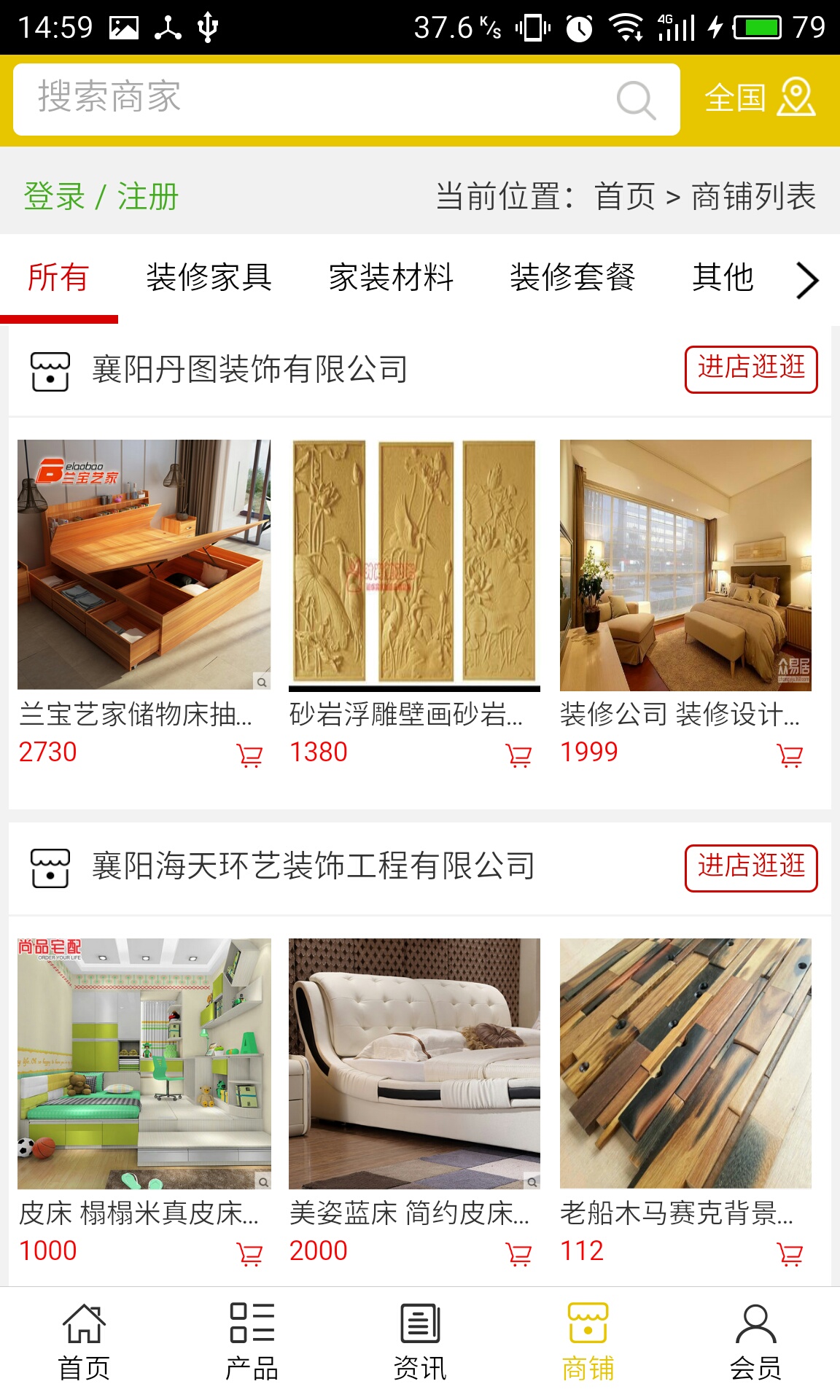Go back to 首页 in breadcrumb
The height and width of the screenshot is (1400, 840).
(x=625, y=197)
